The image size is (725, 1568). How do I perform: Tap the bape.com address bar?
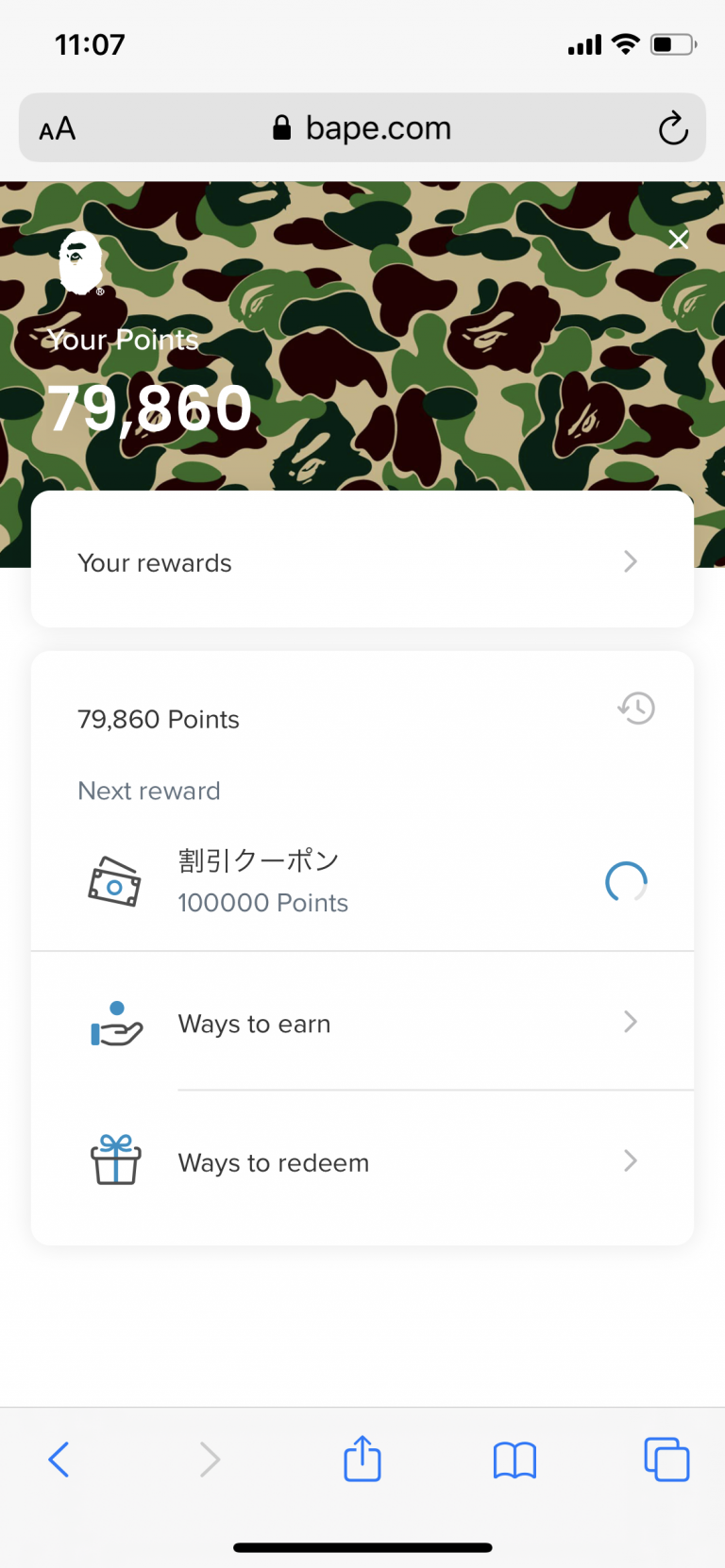point(362,128)
